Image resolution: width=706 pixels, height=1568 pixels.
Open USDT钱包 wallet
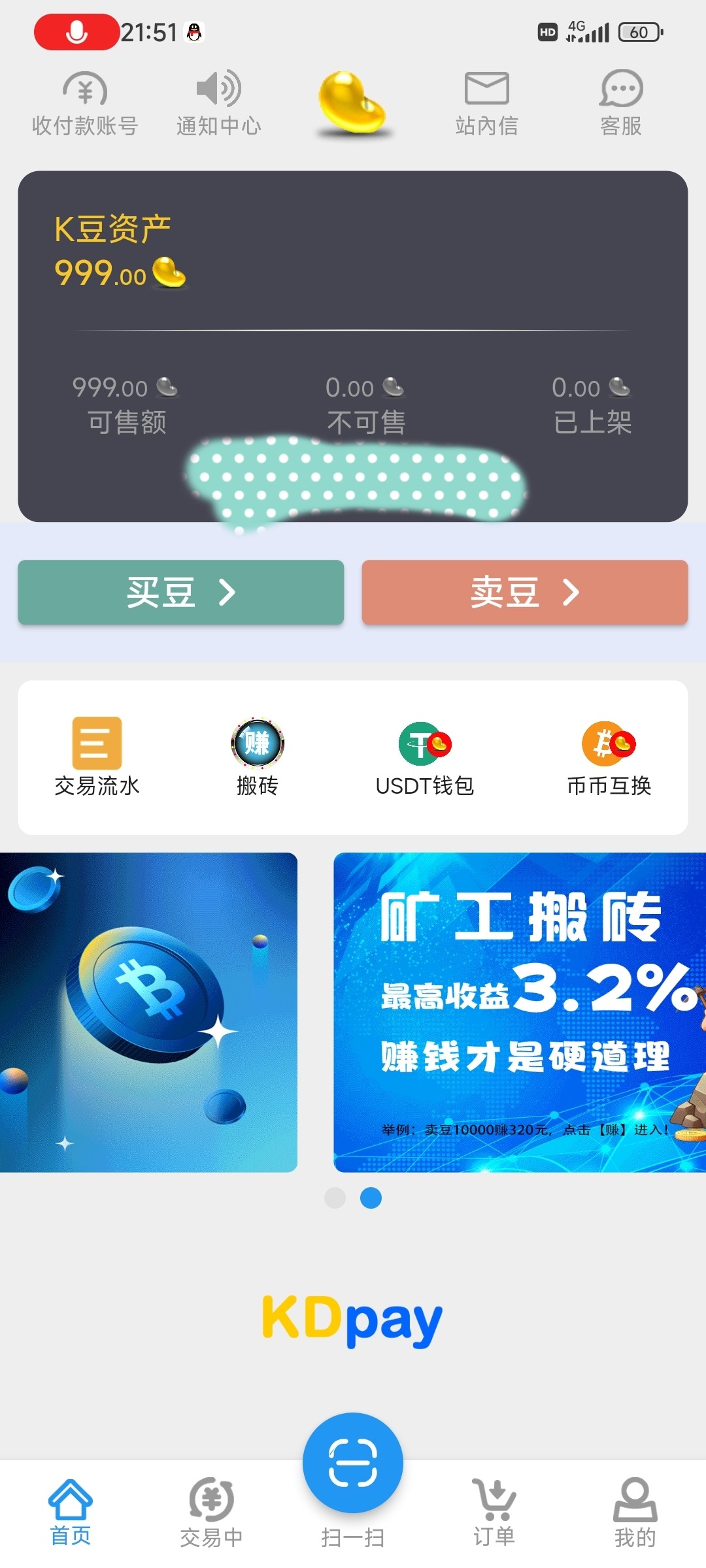coord(425,757)
